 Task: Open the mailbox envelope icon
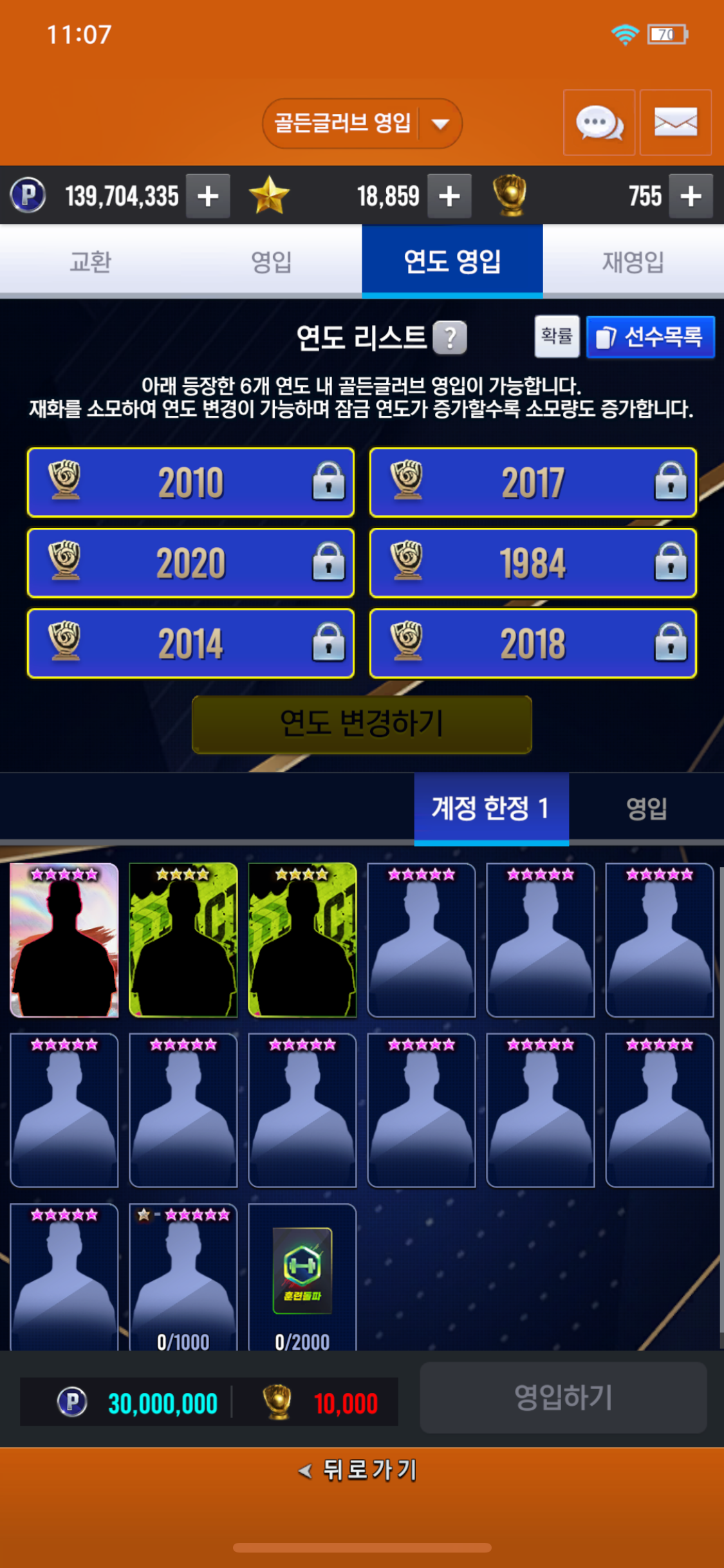pos(675,122)
